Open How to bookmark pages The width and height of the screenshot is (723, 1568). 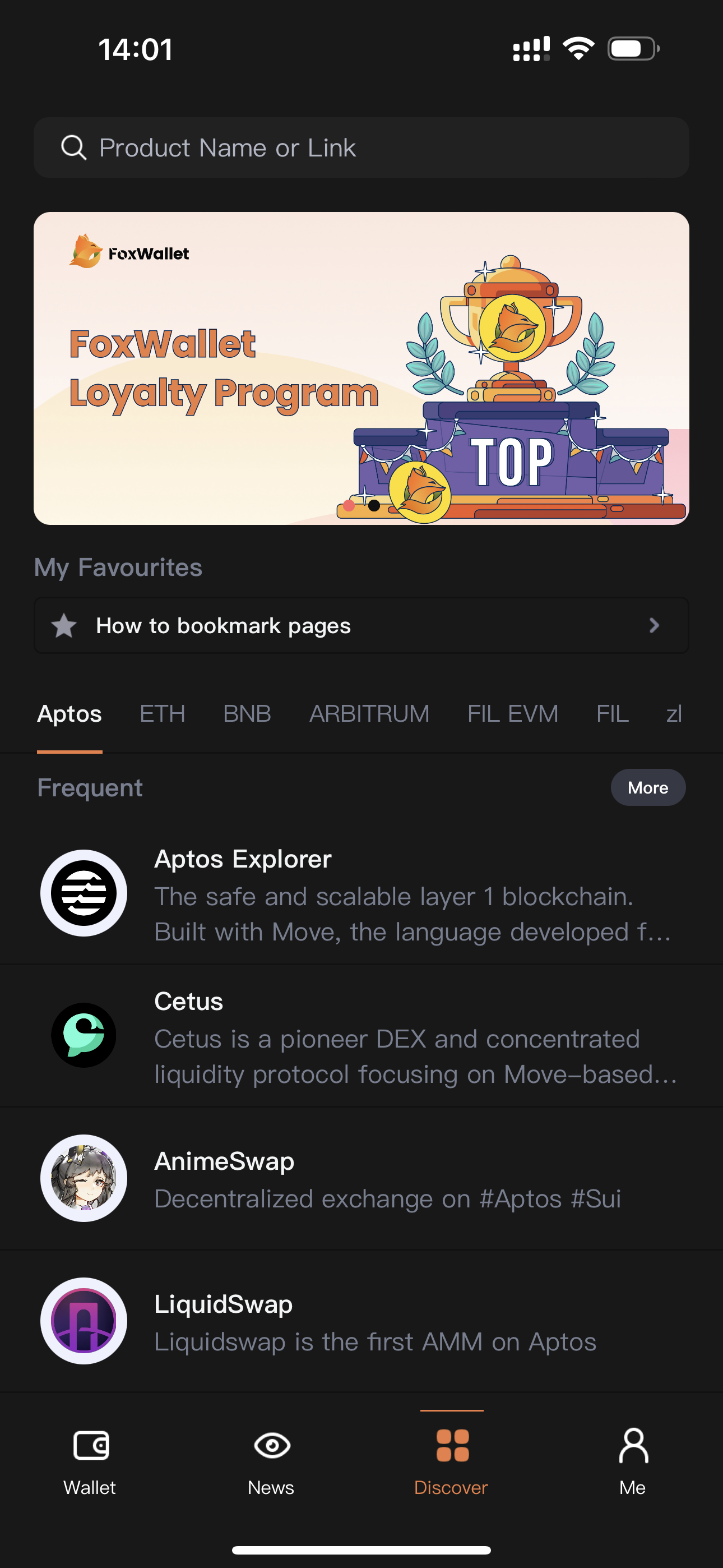coord(361,626)
